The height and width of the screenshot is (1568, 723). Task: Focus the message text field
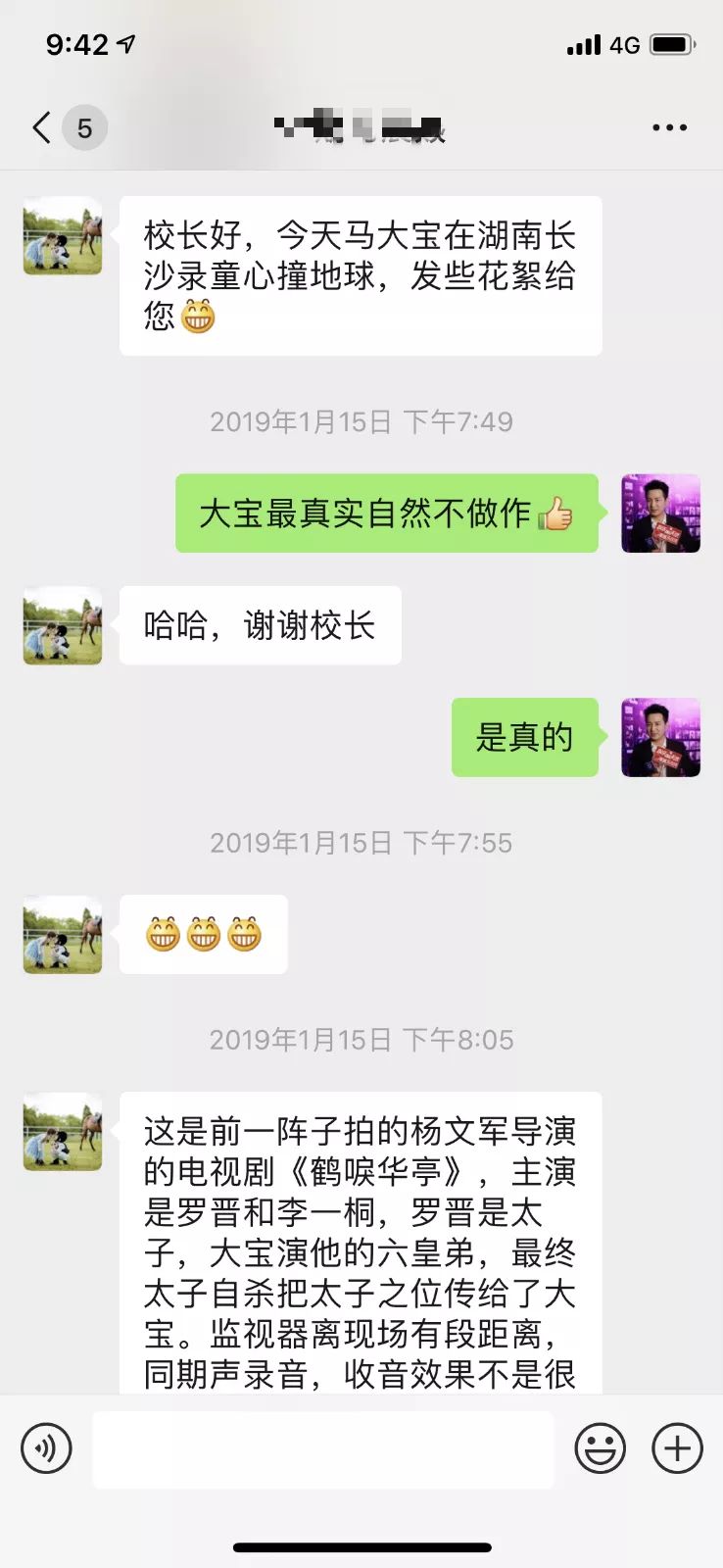click(x=323, y=1448)
